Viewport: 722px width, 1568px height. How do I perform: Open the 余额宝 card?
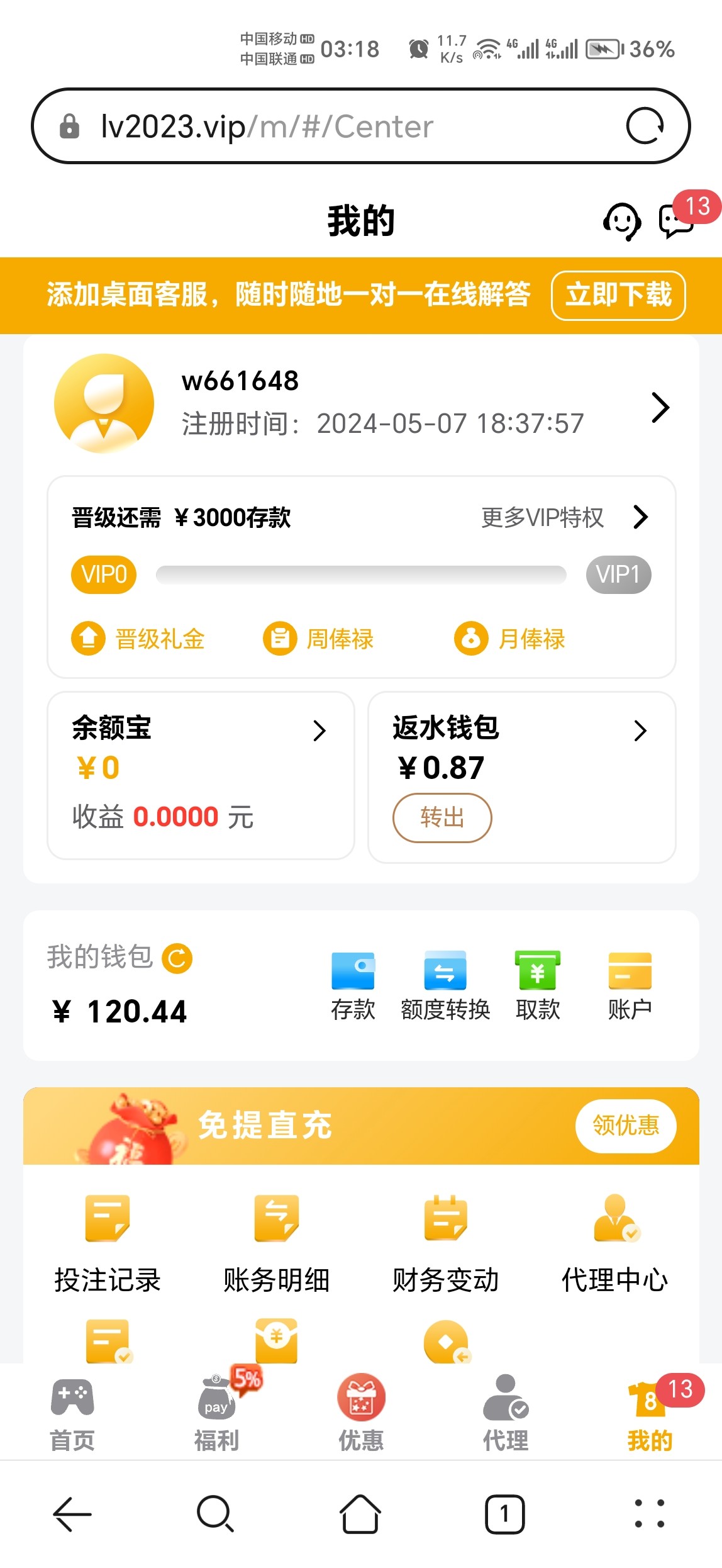[x=201, y=775]
